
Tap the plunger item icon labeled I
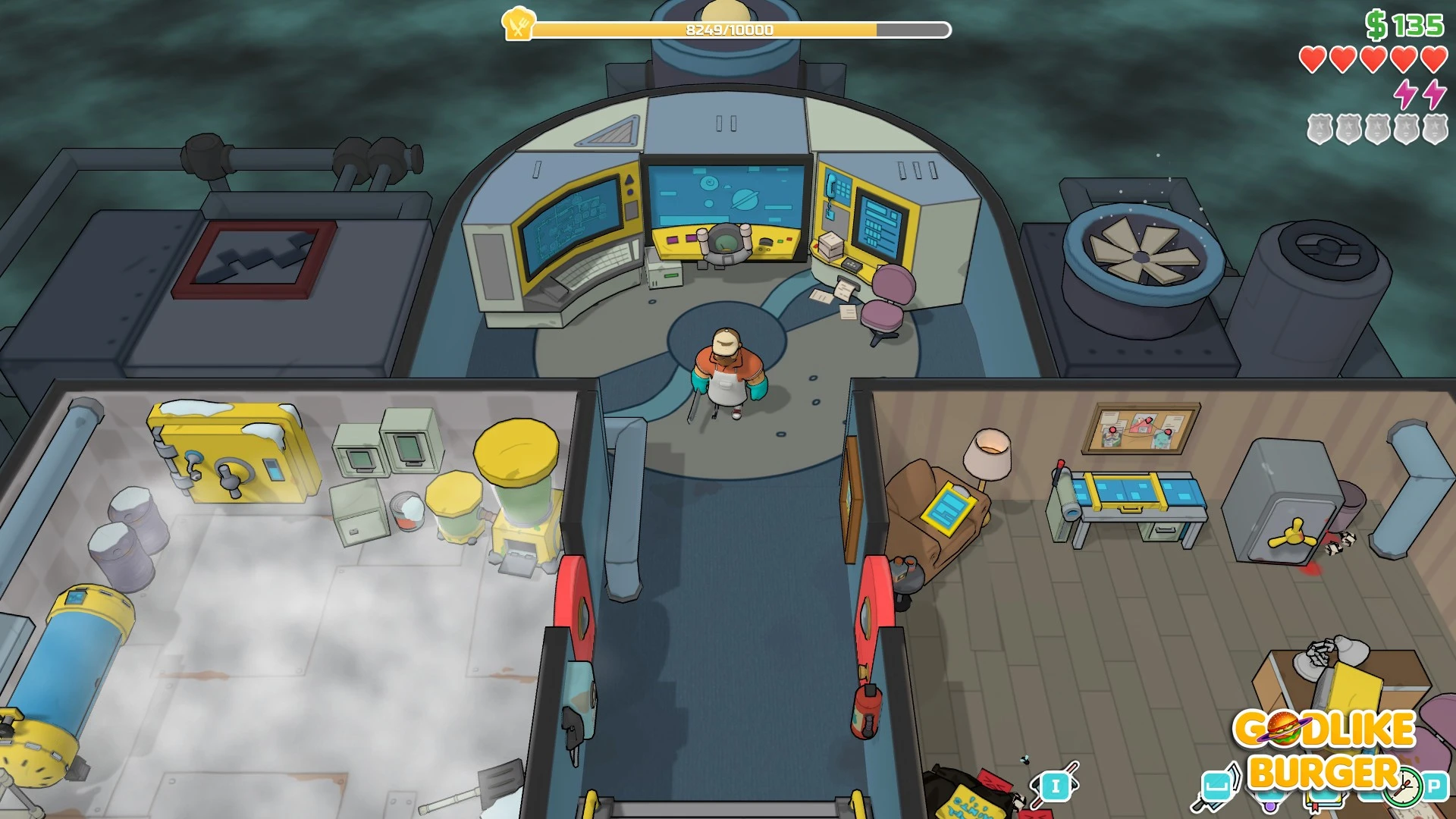click(1054, 786)
